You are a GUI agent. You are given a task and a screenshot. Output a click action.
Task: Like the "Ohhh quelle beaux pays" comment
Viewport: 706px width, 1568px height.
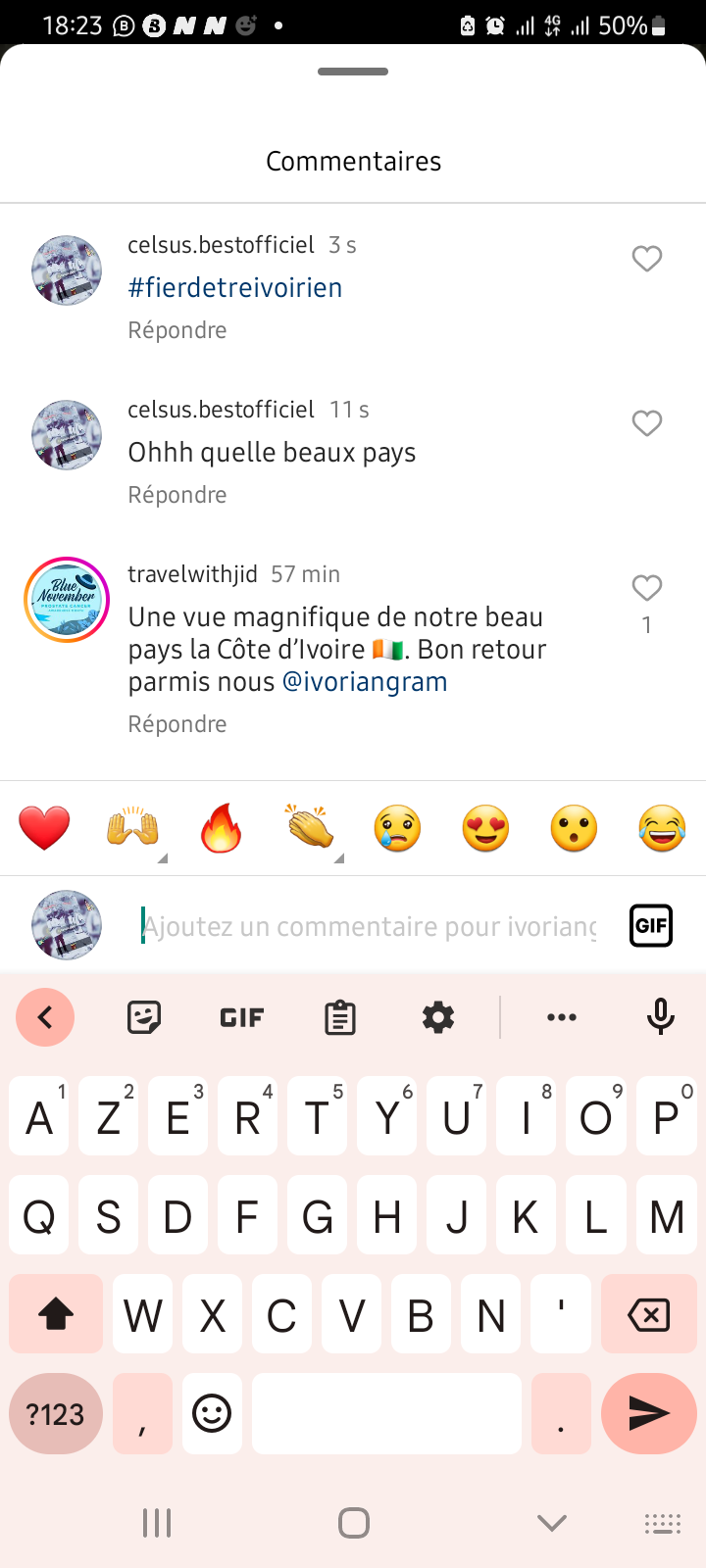coord(646,423)
